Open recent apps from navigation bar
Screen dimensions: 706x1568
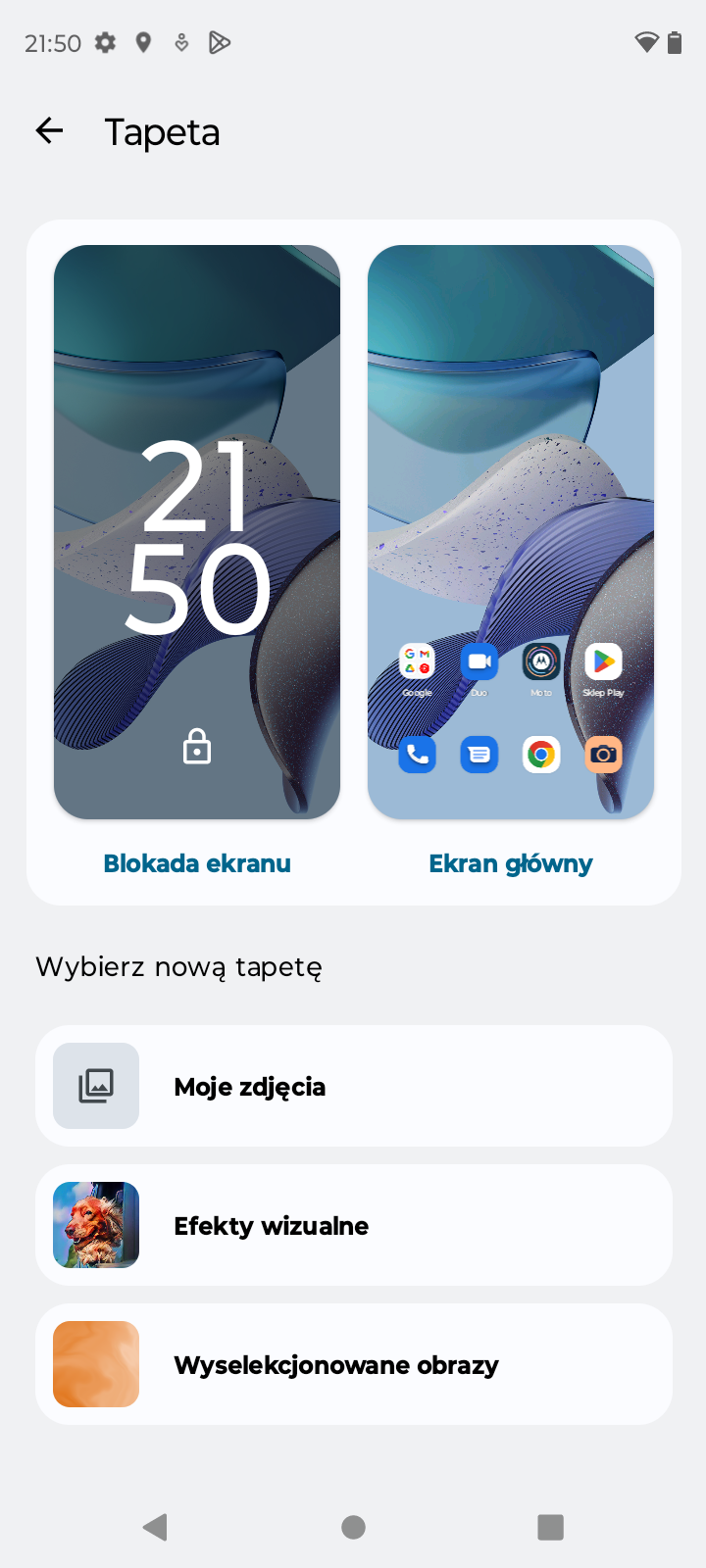[551, 1527]
